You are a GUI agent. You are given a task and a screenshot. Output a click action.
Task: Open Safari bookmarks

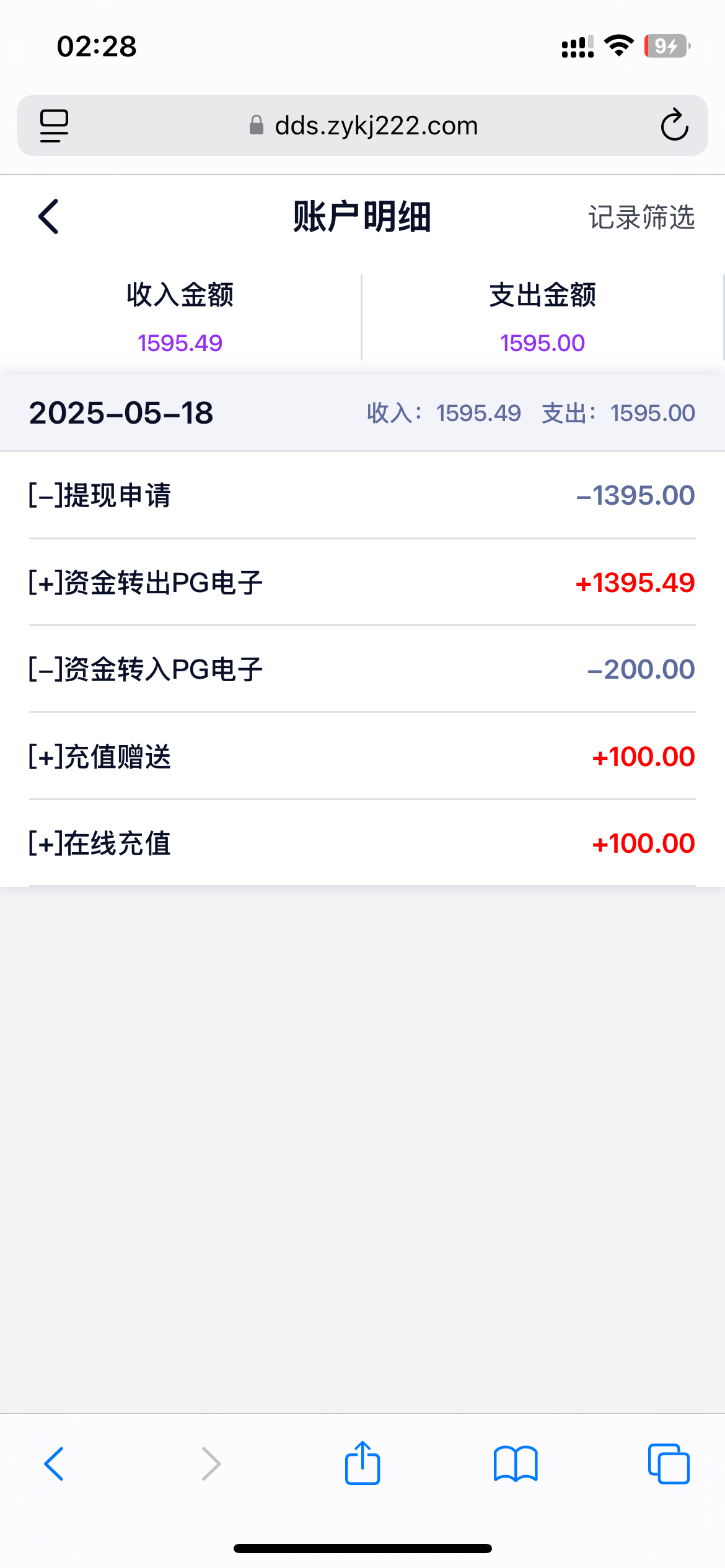tap(516, 1465)
